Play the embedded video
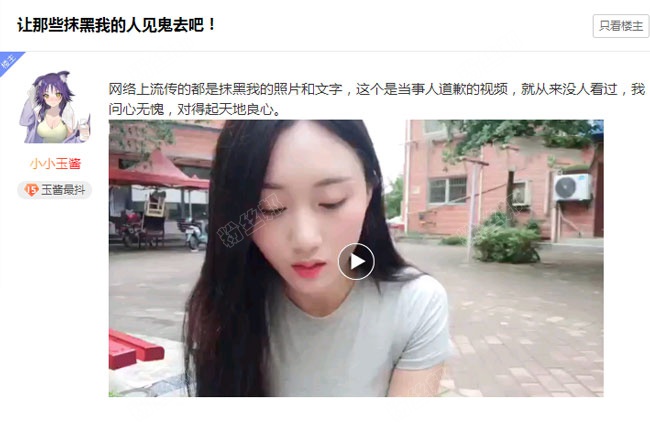Screen dimensions: 650x448 (355, 261)
